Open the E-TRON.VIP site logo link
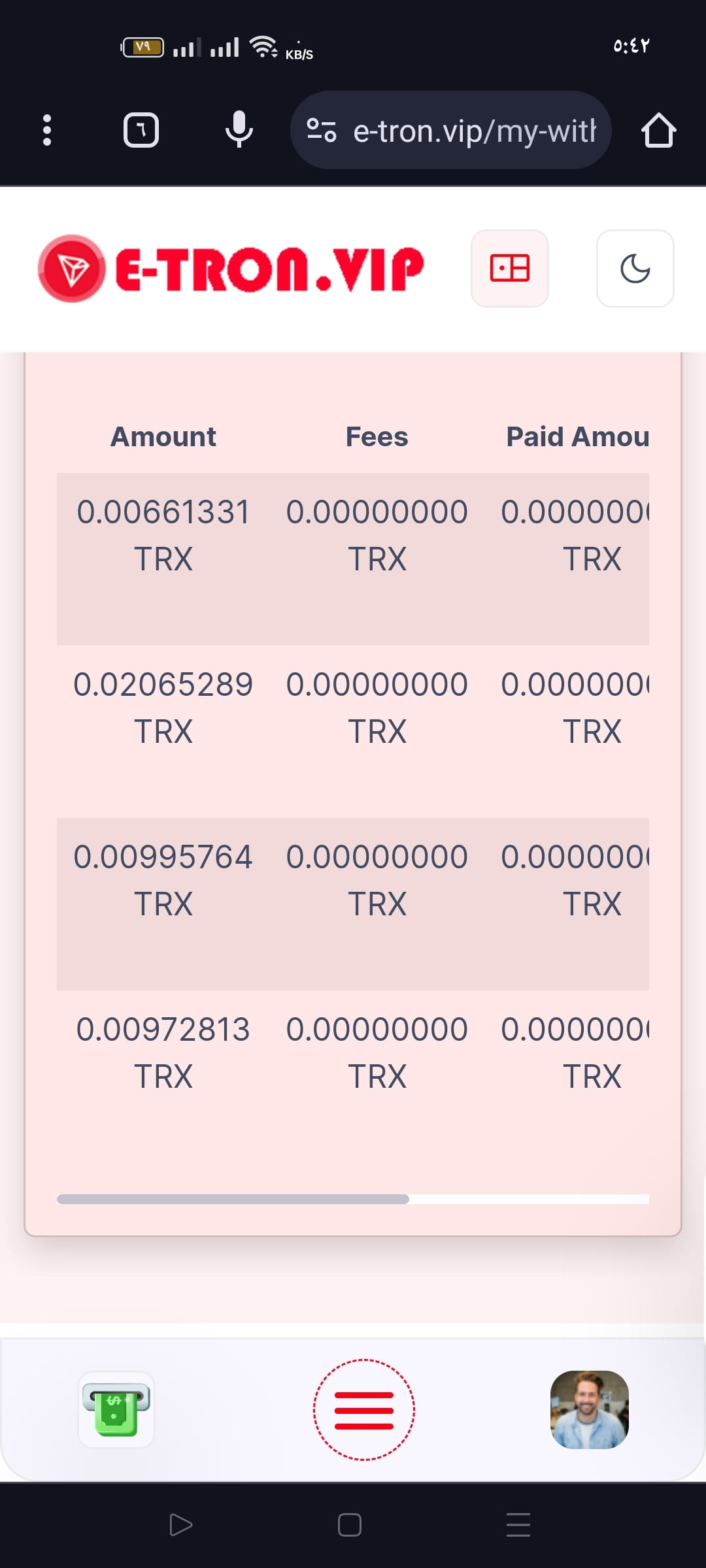Image resolution: width=706 pixels, height=1568 pixels. (231, 269)
